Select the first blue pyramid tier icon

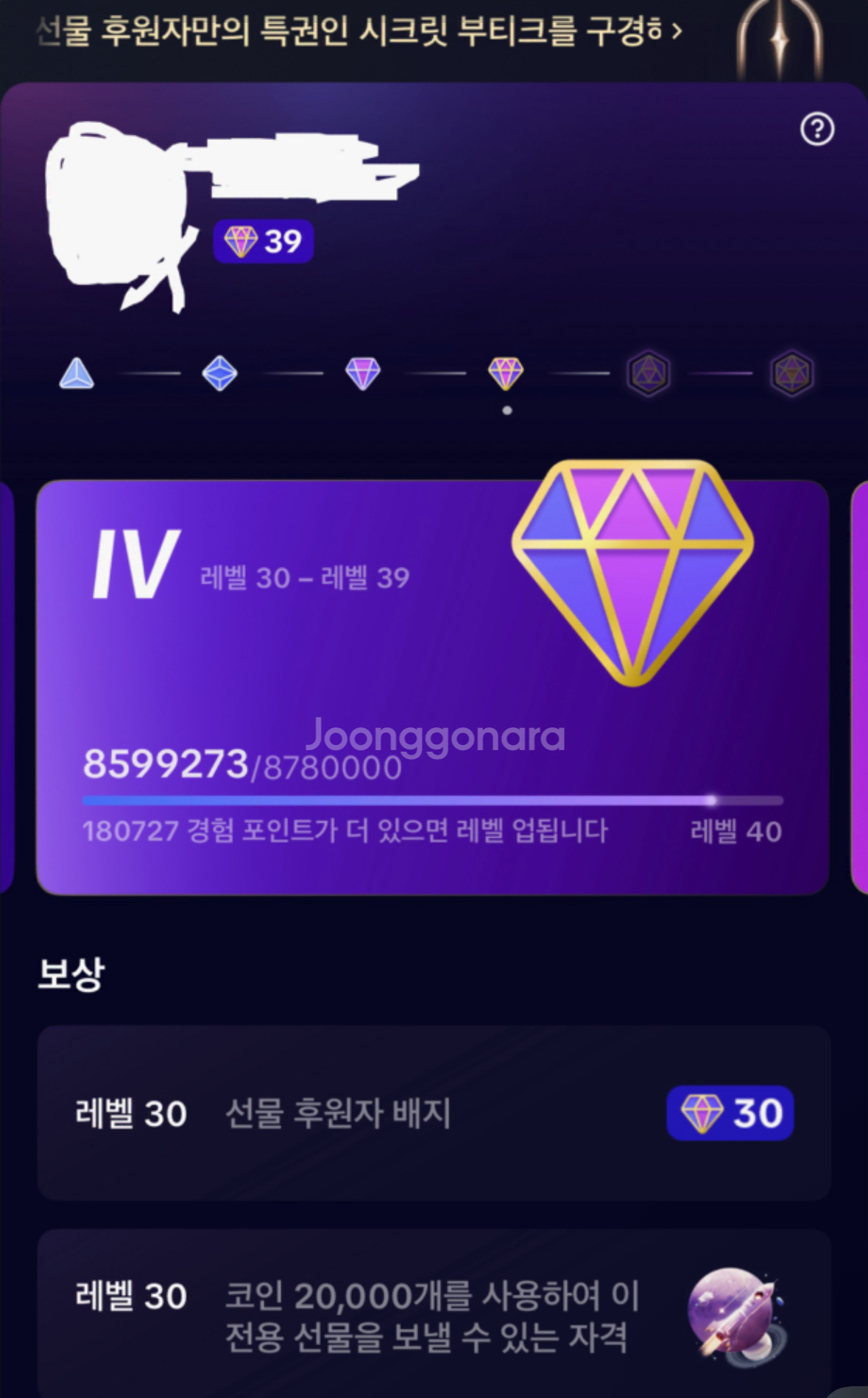[77, 373]
